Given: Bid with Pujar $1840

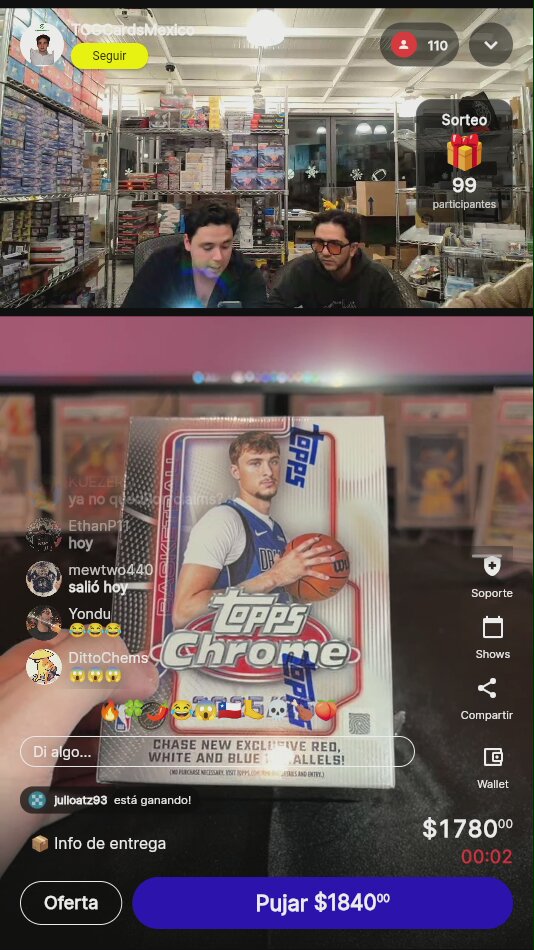Looking at the screenshot, I should (322, 903).
